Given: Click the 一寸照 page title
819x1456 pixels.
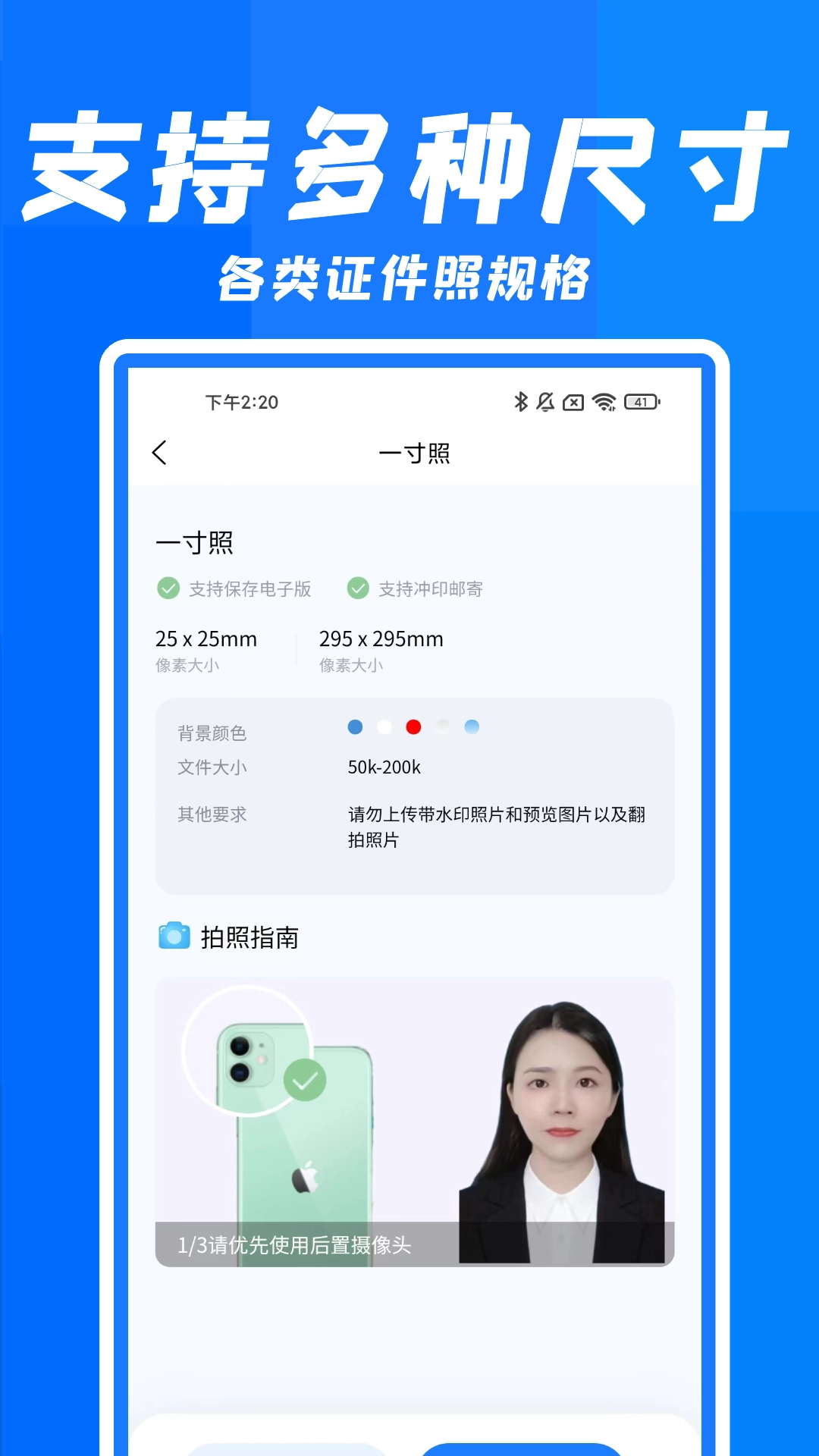Looking at the screenshot, I should point(416,451).
